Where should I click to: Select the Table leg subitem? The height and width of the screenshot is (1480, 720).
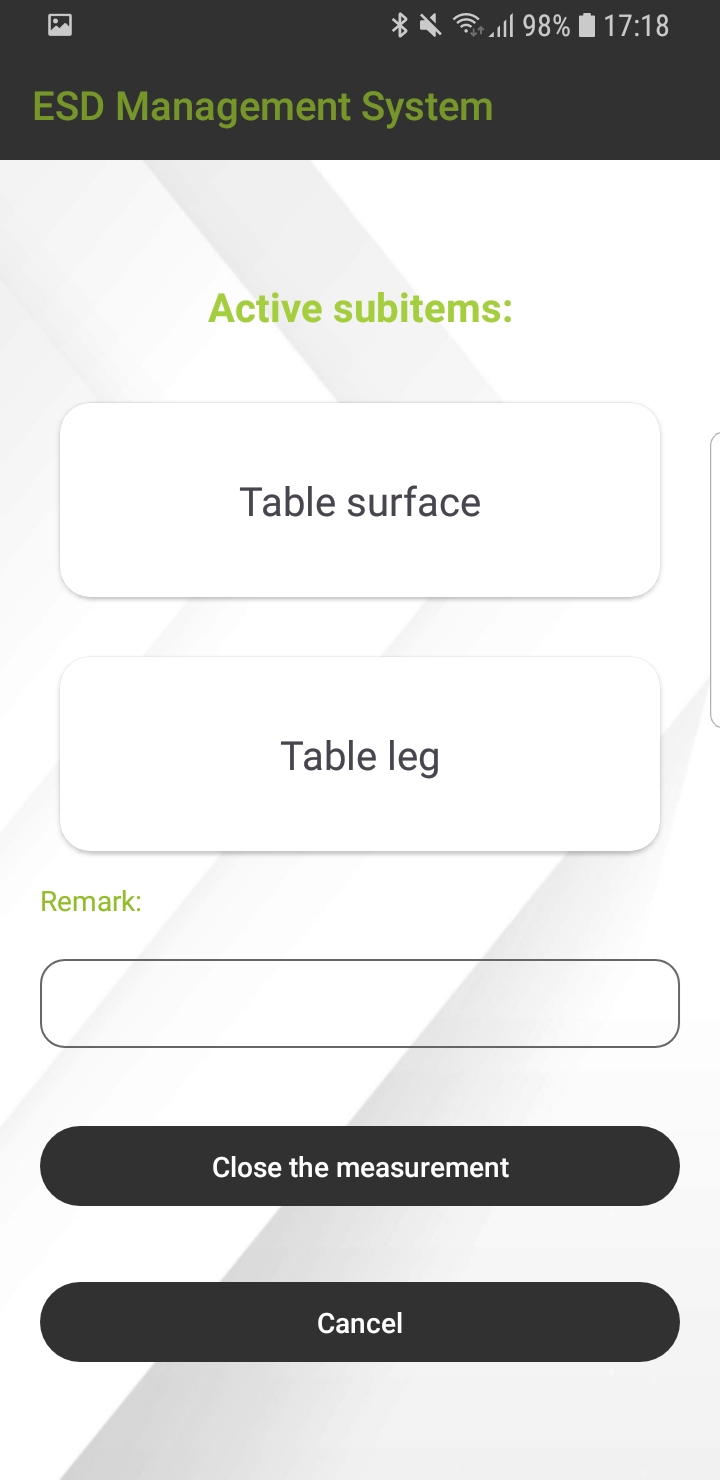tap(360, 755)
